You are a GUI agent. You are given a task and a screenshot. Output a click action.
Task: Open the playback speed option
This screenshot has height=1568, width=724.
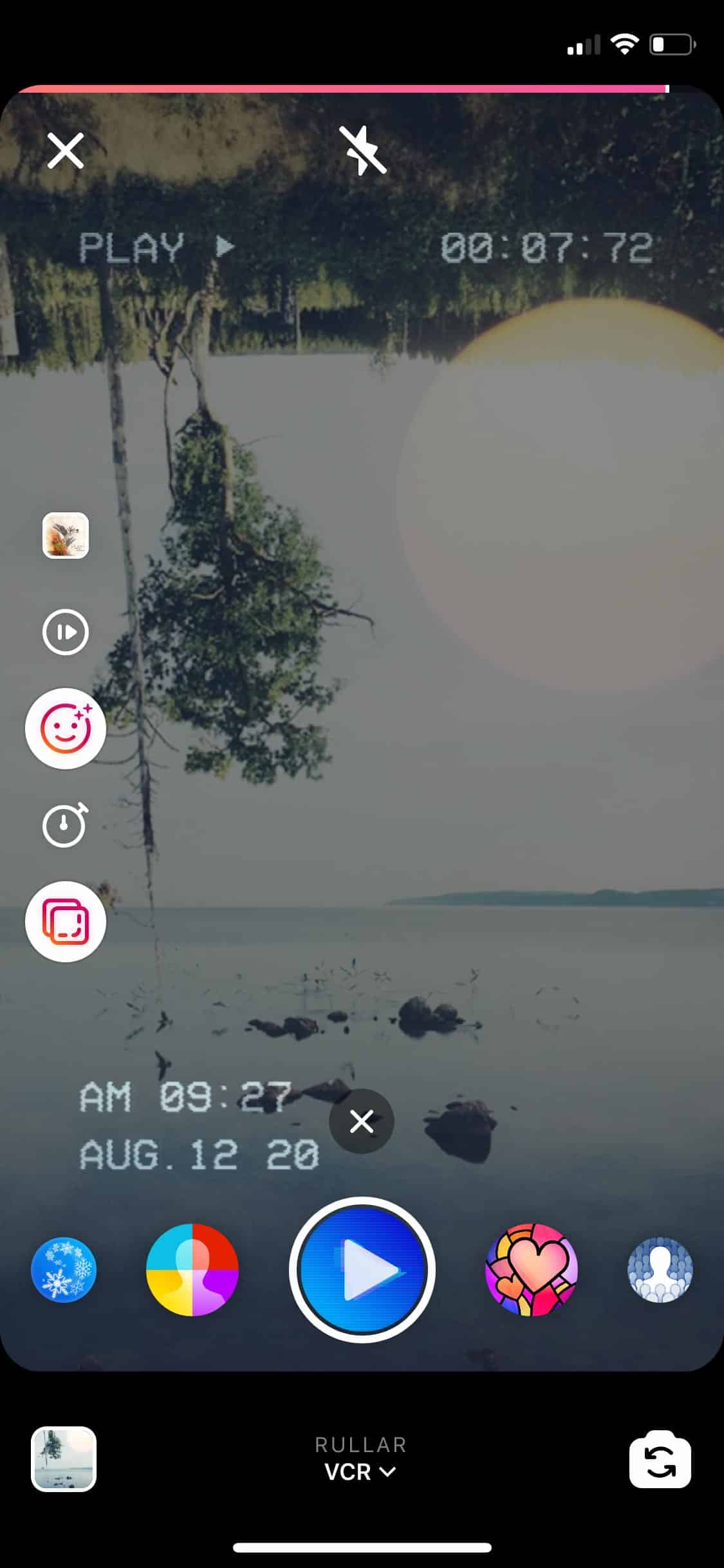pyautogui.click(x=66, y=632)
